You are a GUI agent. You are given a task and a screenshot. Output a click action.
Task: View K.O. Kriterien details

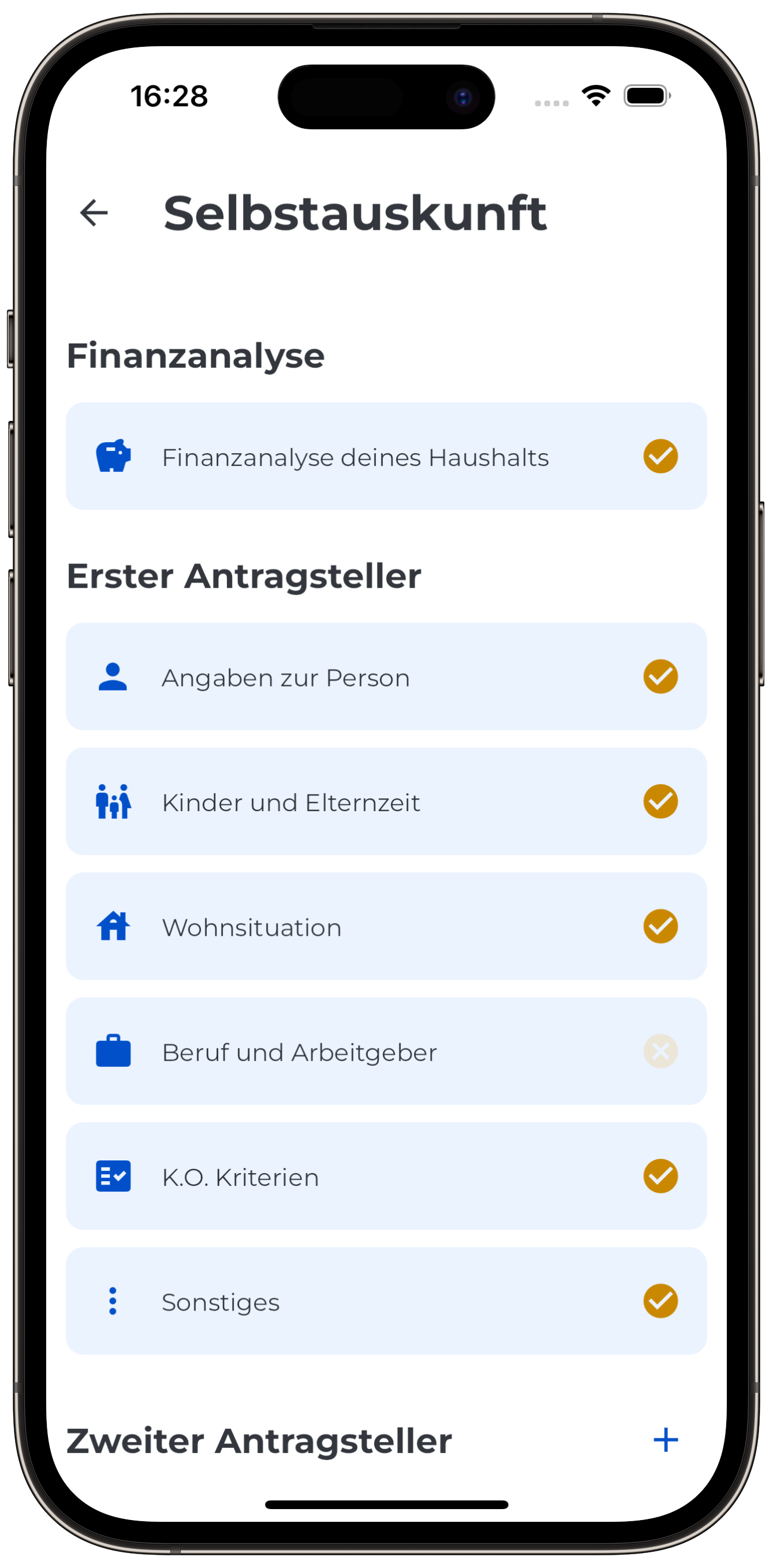pyautogui.click(x=386, y=1176)
